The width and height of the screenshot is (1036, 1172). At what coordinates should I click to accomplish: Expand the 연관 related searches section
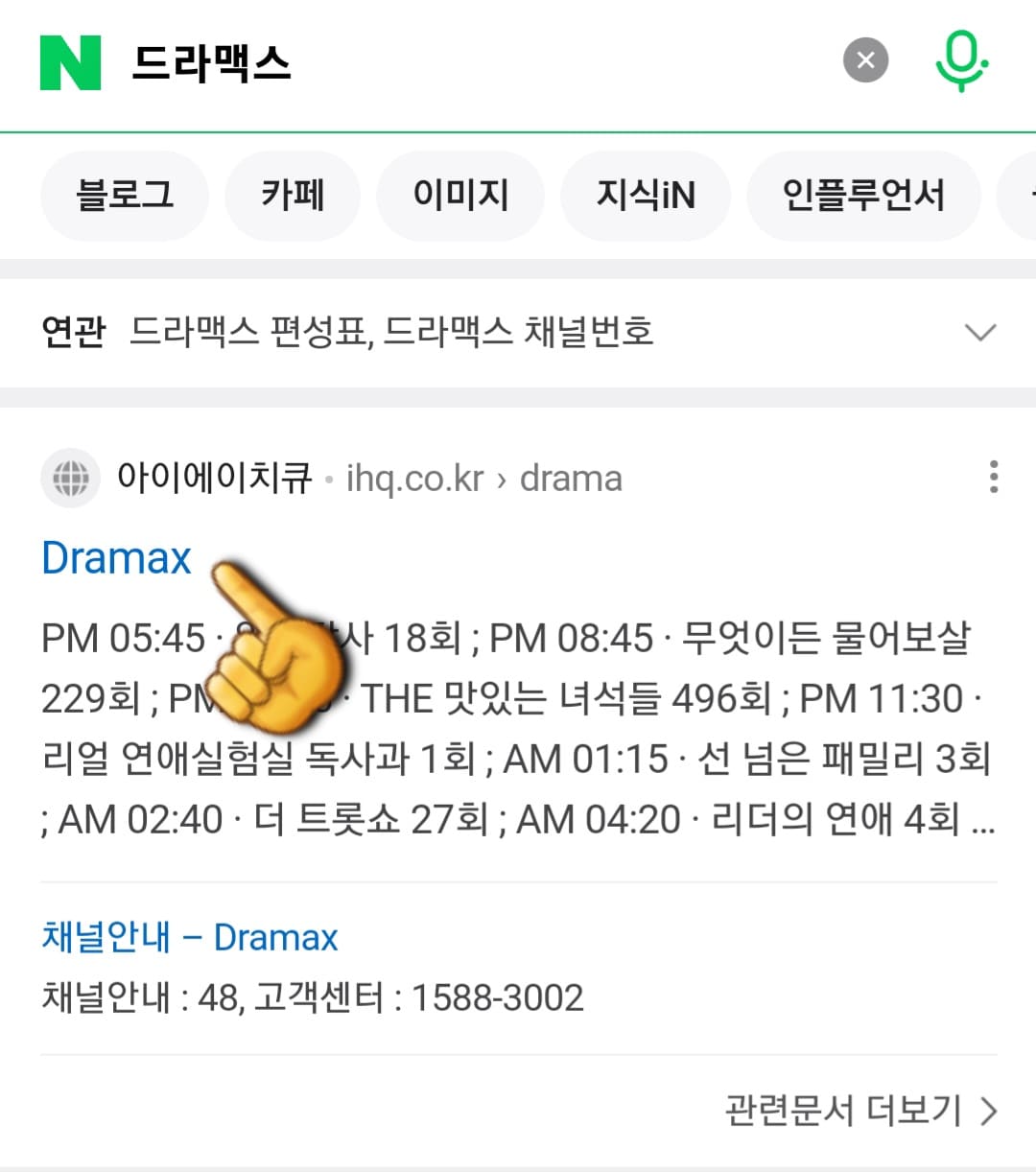(x=980, y=333)
